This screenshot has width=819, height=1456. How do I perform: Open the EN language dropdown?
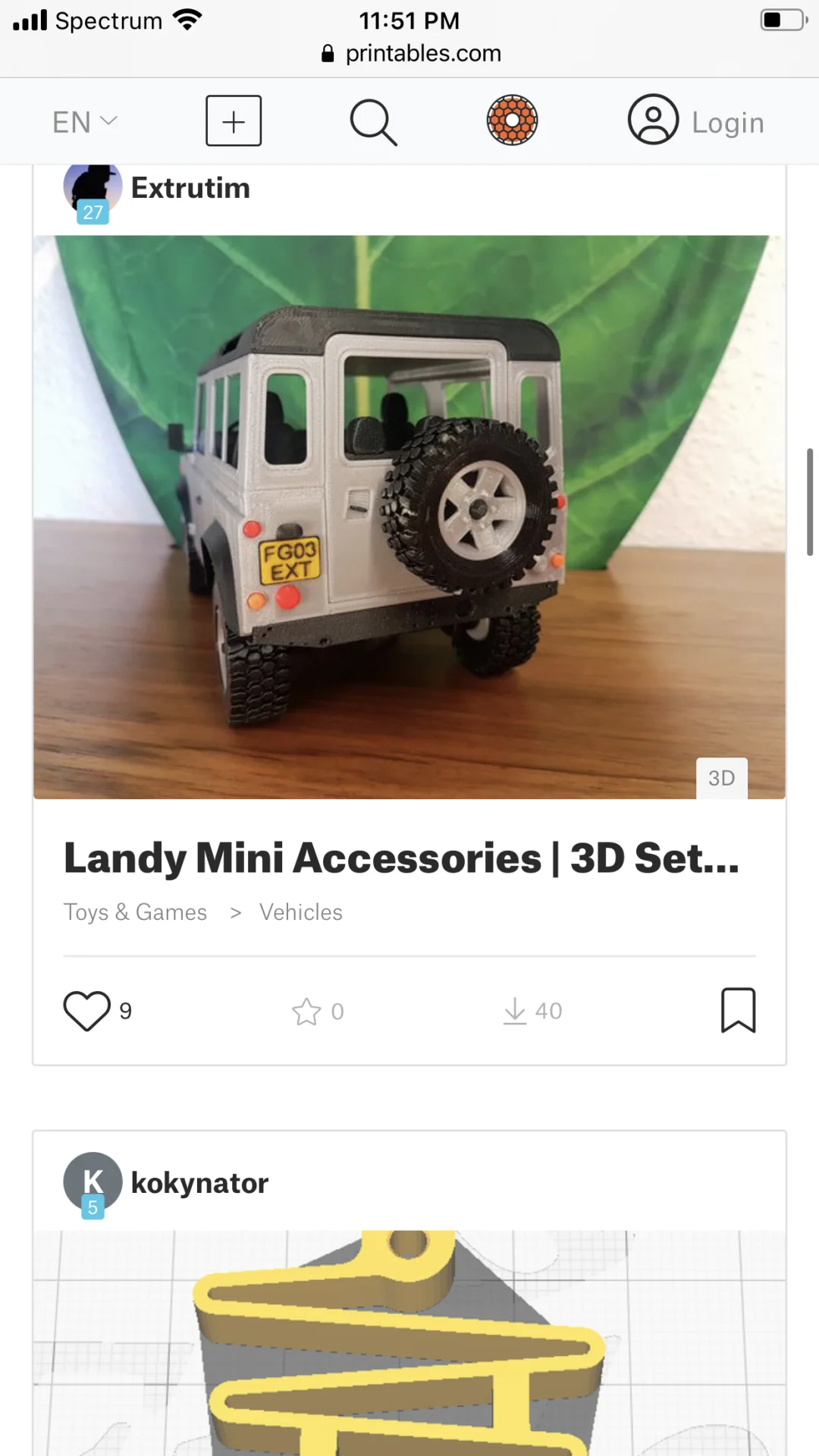[x=84, y=121]
